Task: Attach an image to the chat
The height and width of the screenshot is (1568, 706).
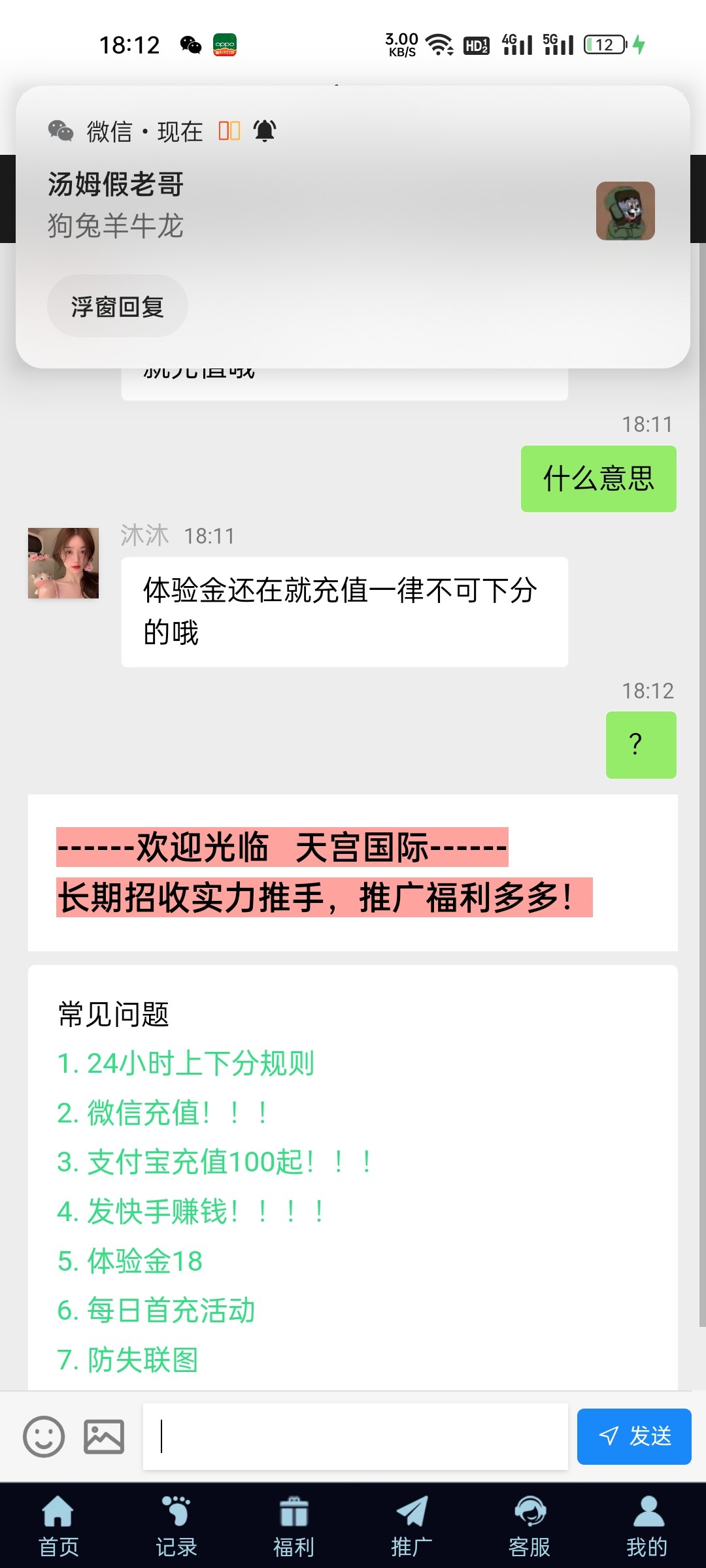Action: (x=104, y=1437)
